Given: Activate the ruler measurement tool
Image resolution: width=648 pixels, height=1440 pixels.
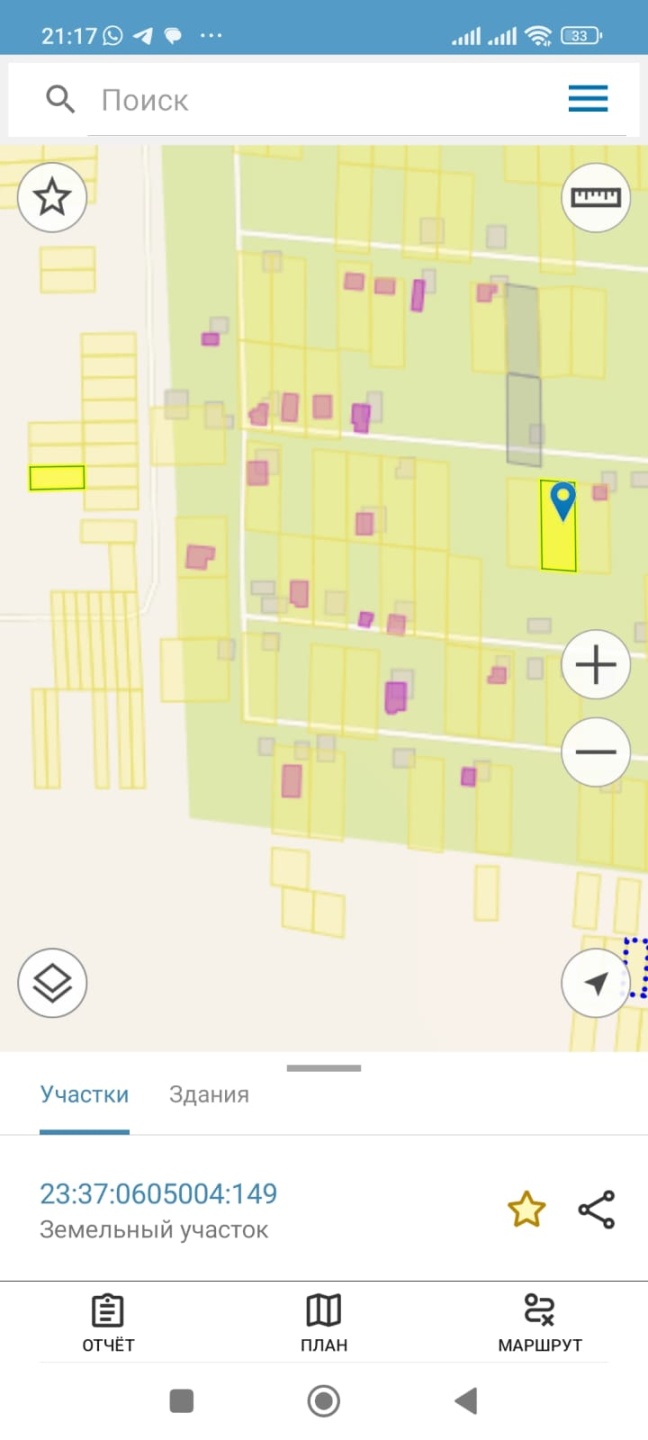Looking at the screenshot, I should pyautogui.click(x=596, y=197).
